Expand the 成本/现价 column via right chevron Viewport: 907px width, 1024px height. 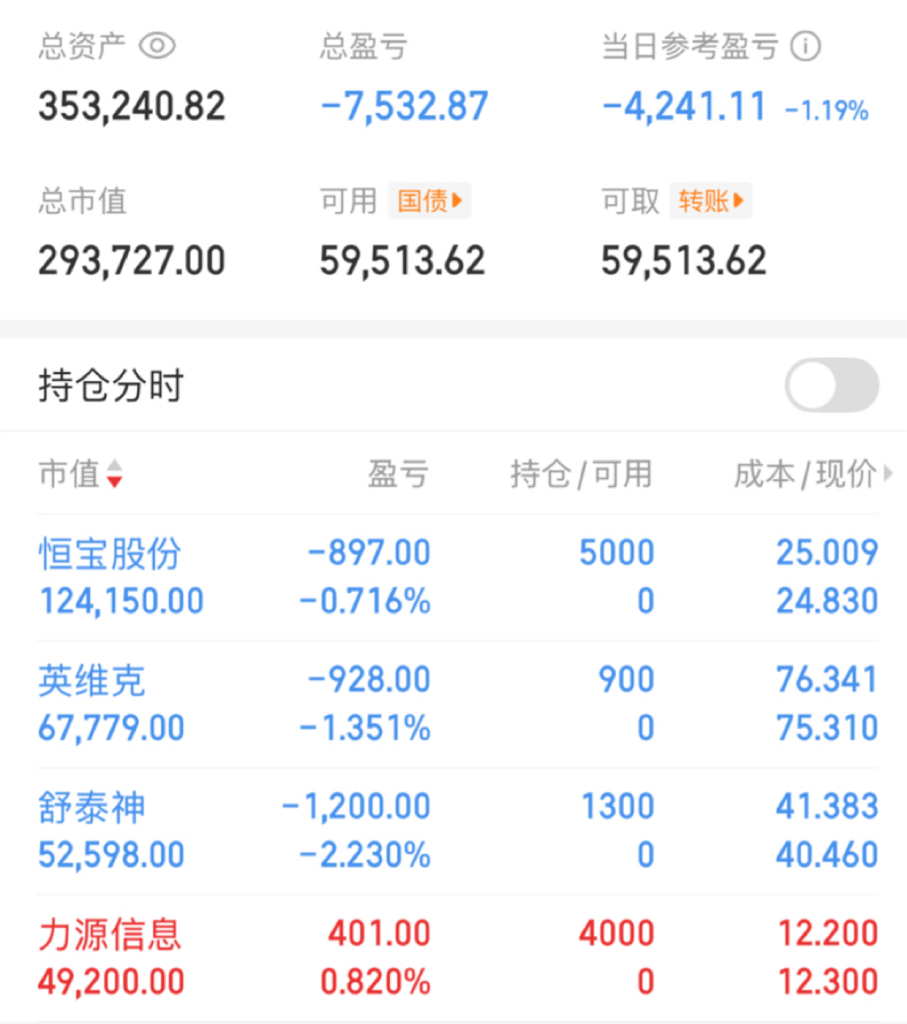[886, 475]
